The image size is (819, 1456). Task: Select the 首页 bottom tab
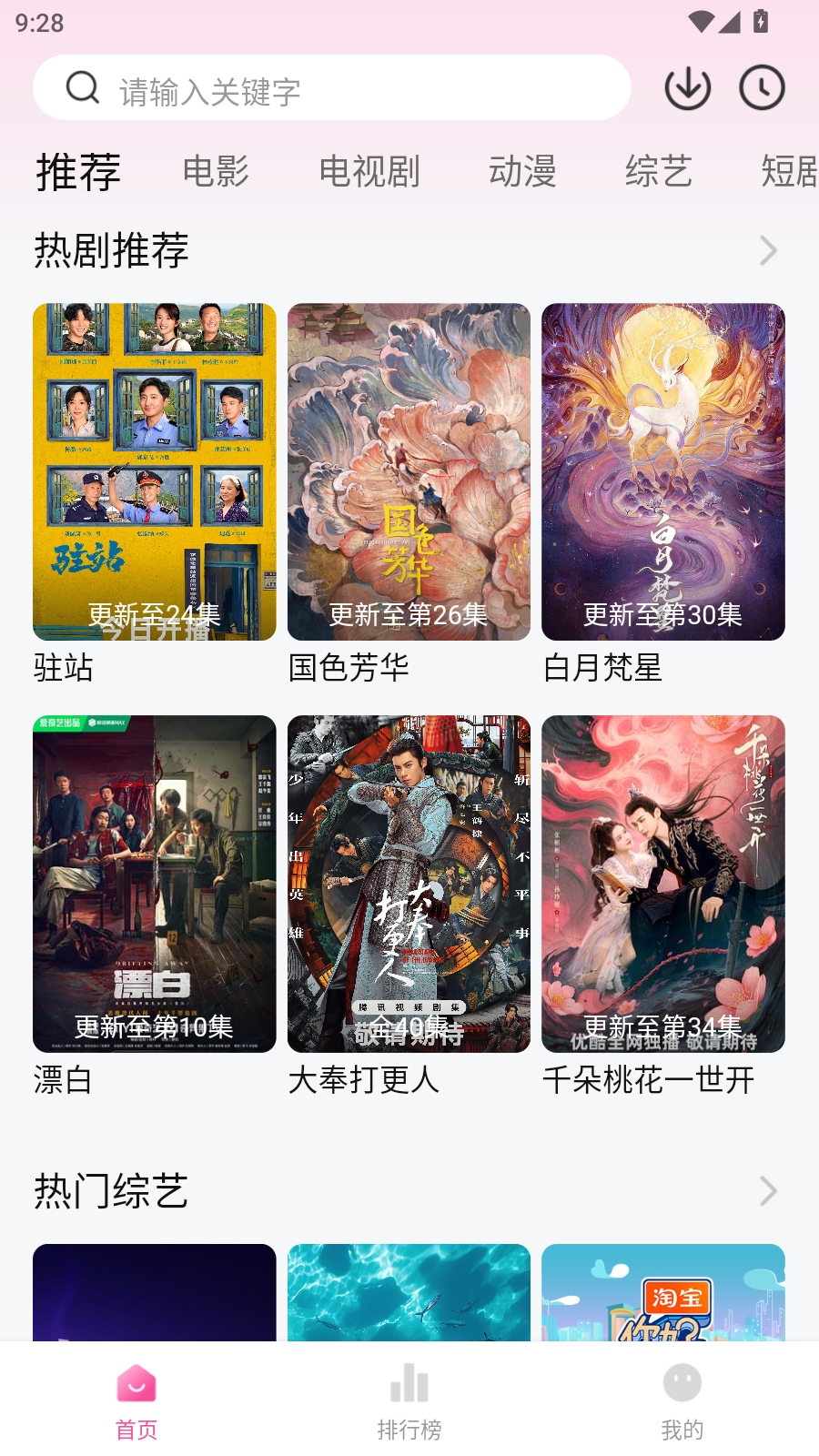pos(136,1401)
